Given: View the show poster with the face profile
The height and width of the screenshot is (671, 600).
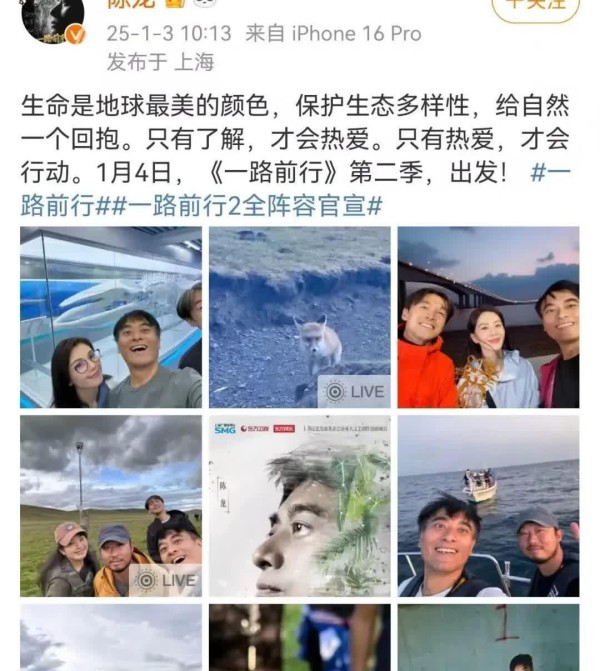Looking at the screenshot, I should tap(299, 506).
